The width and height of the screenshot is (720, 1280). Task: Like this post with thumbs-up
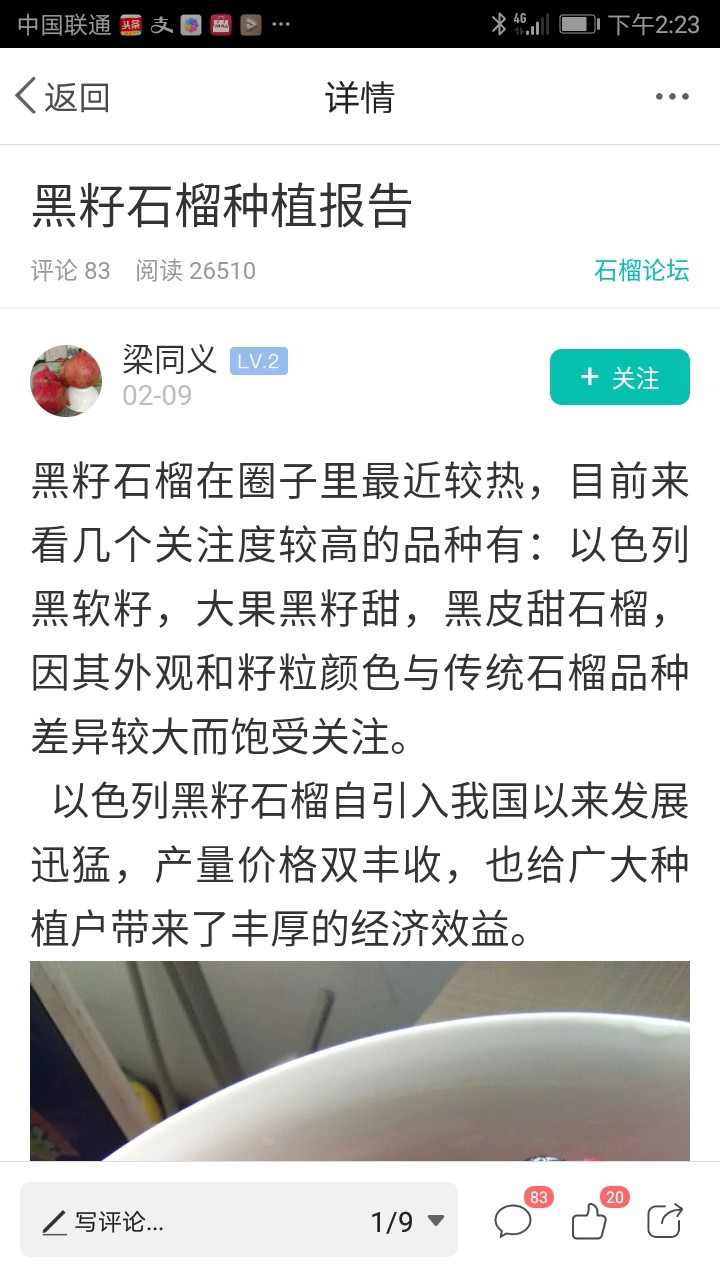[x=590, y=1220]
